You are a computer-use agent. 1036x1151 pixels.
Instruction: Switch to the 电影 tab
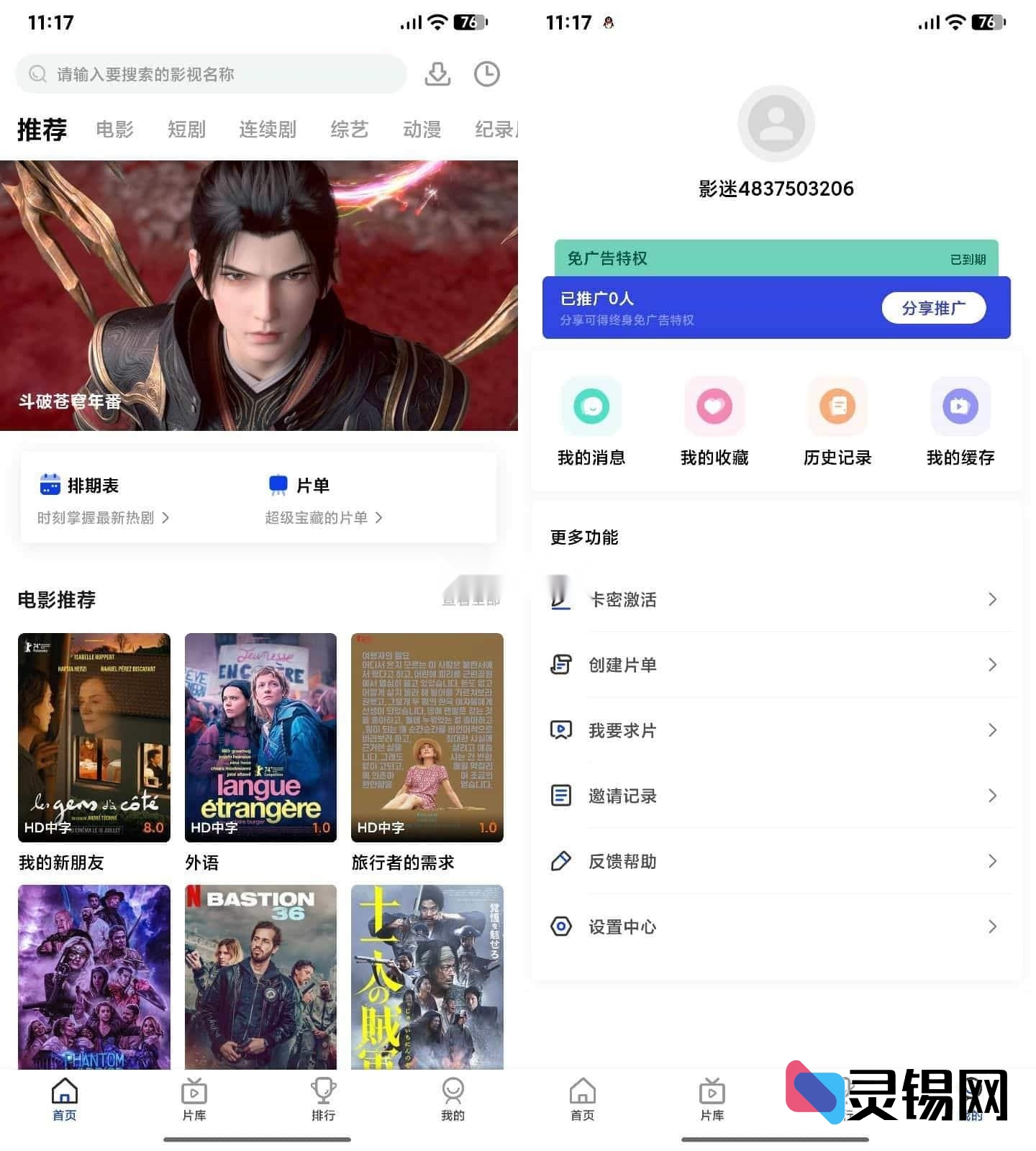[114, 129]
